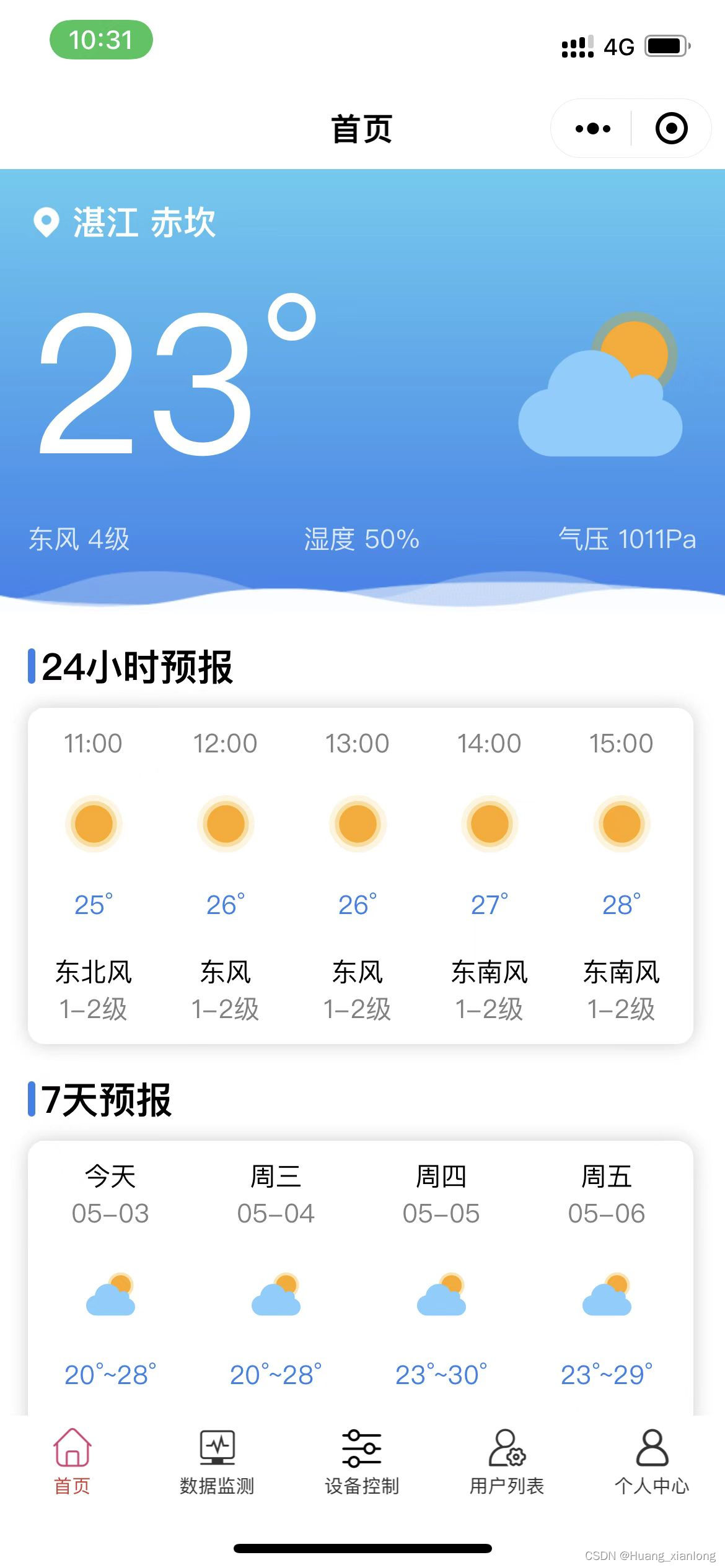Open the 设备控制 tab

coord(362,1461)
